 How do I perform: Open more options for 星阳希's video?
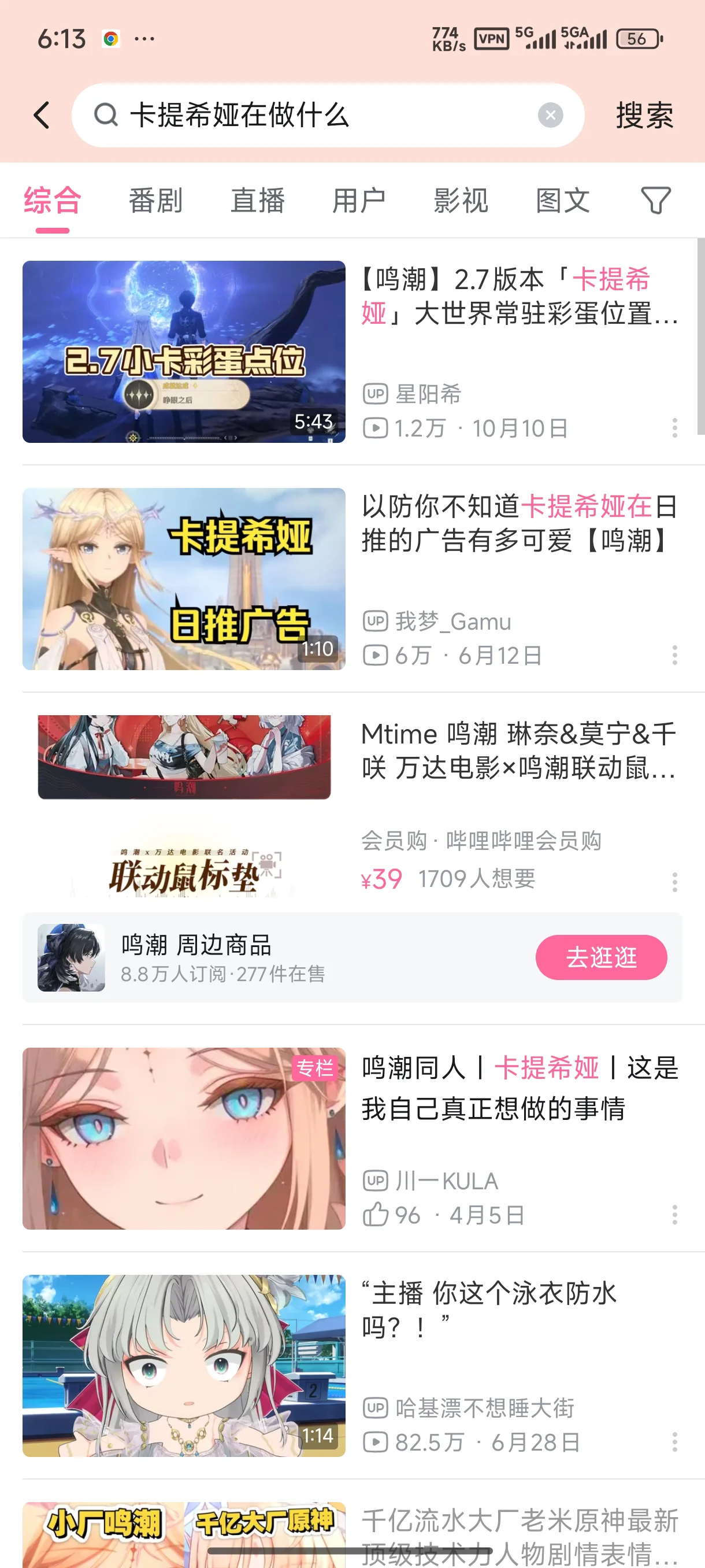[x=674, y=428]
